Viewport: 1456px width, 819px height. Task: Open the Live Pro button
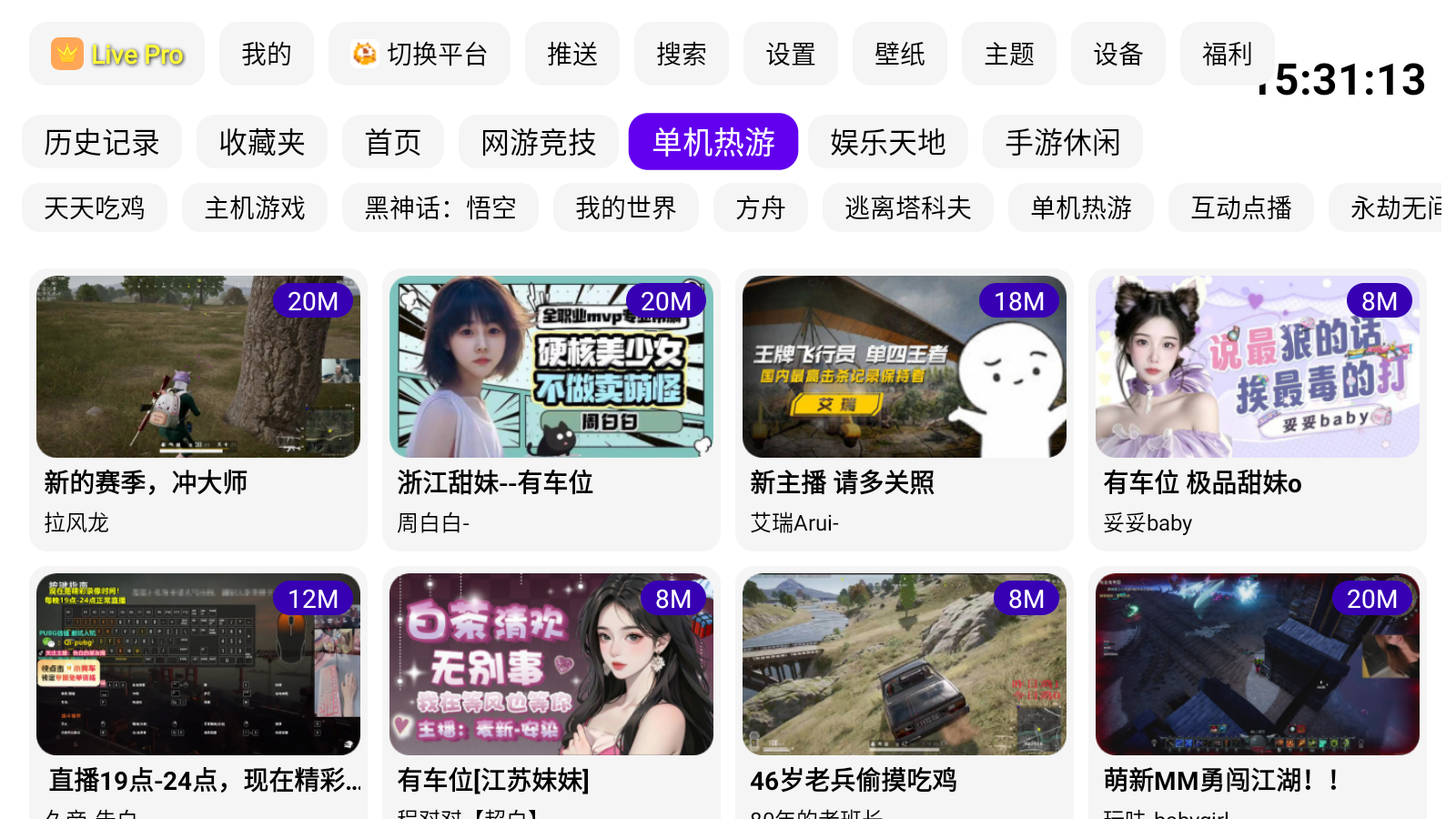tap(117, 55)
